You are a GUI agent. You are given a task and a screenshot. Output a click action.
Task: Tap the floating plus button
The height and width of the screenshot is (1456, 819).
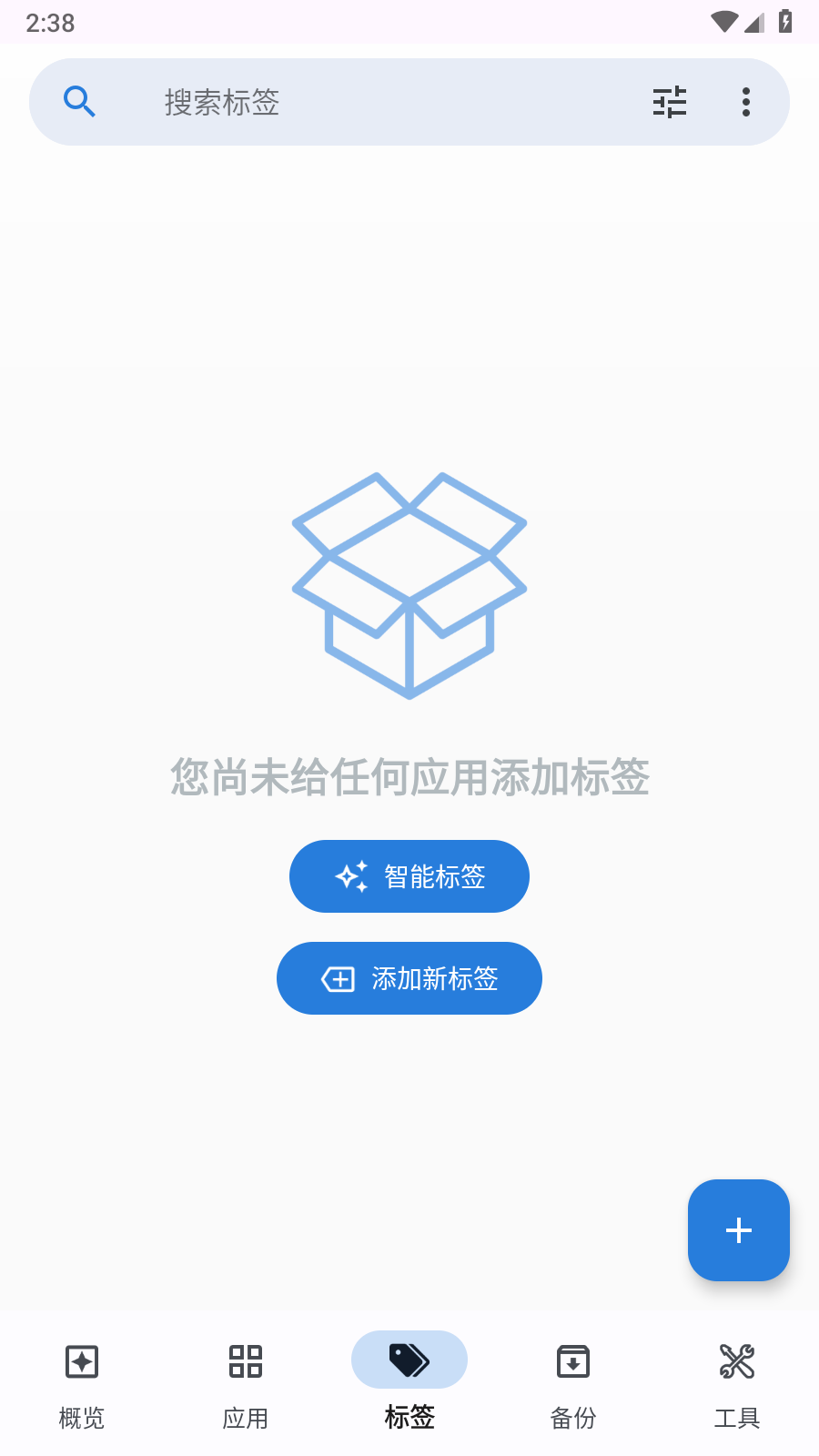click(739, 1230)
